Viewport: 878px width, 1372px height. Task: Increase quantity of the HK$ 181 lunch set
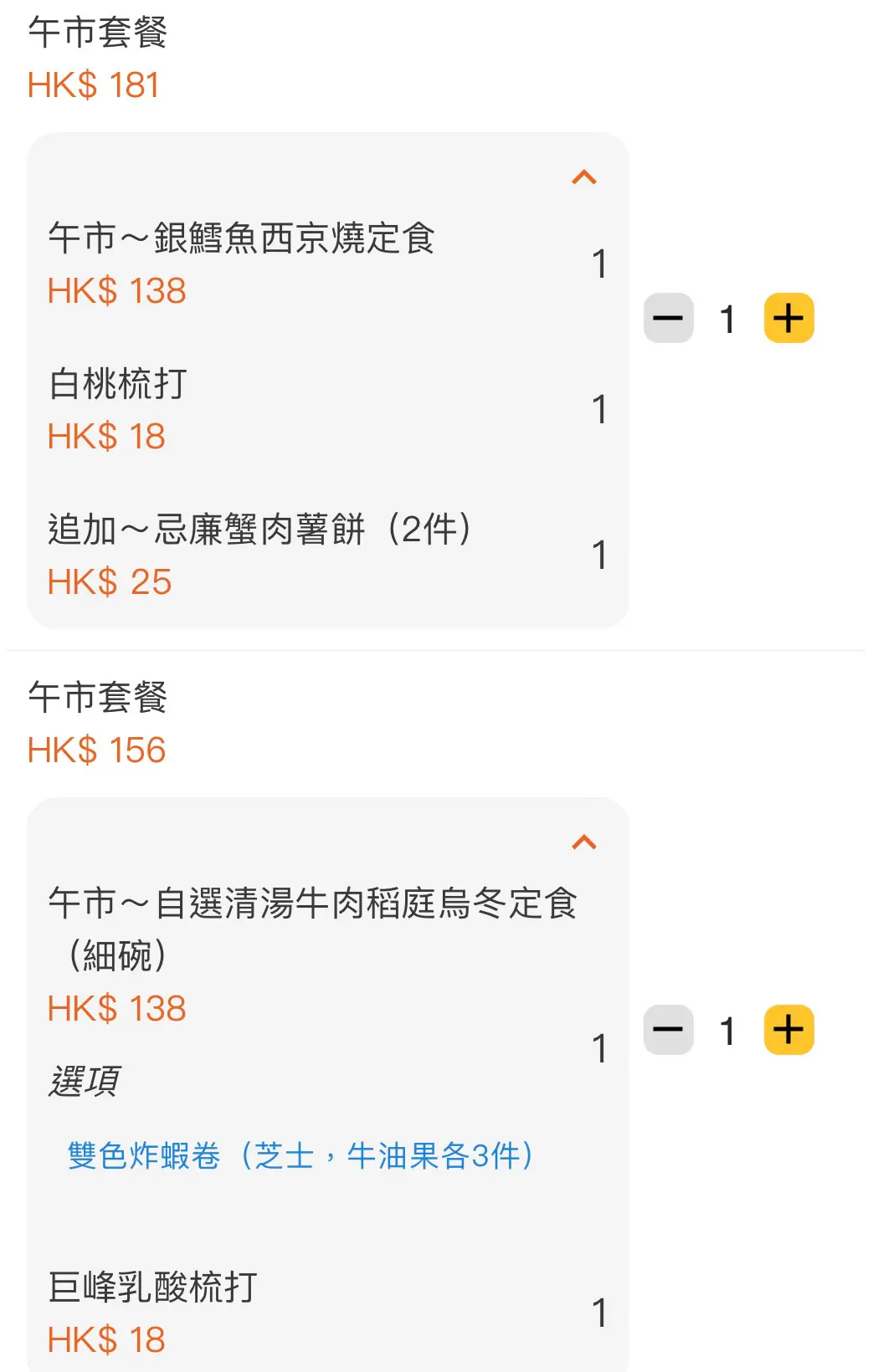pos(788,318)
